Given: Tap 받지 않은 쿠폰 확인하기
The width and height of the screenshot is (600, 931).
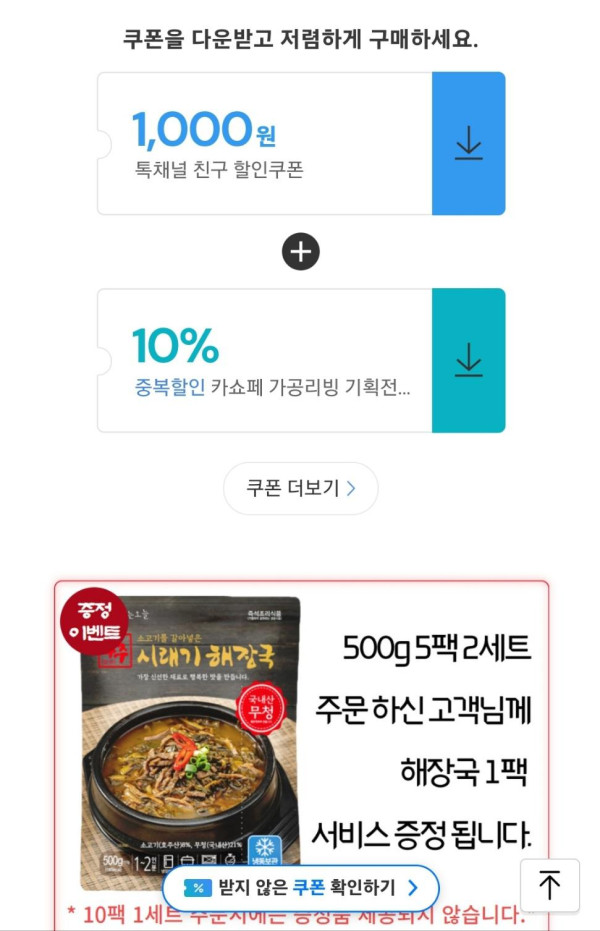Looking at the screenshot, I should [x=300, y=888].
